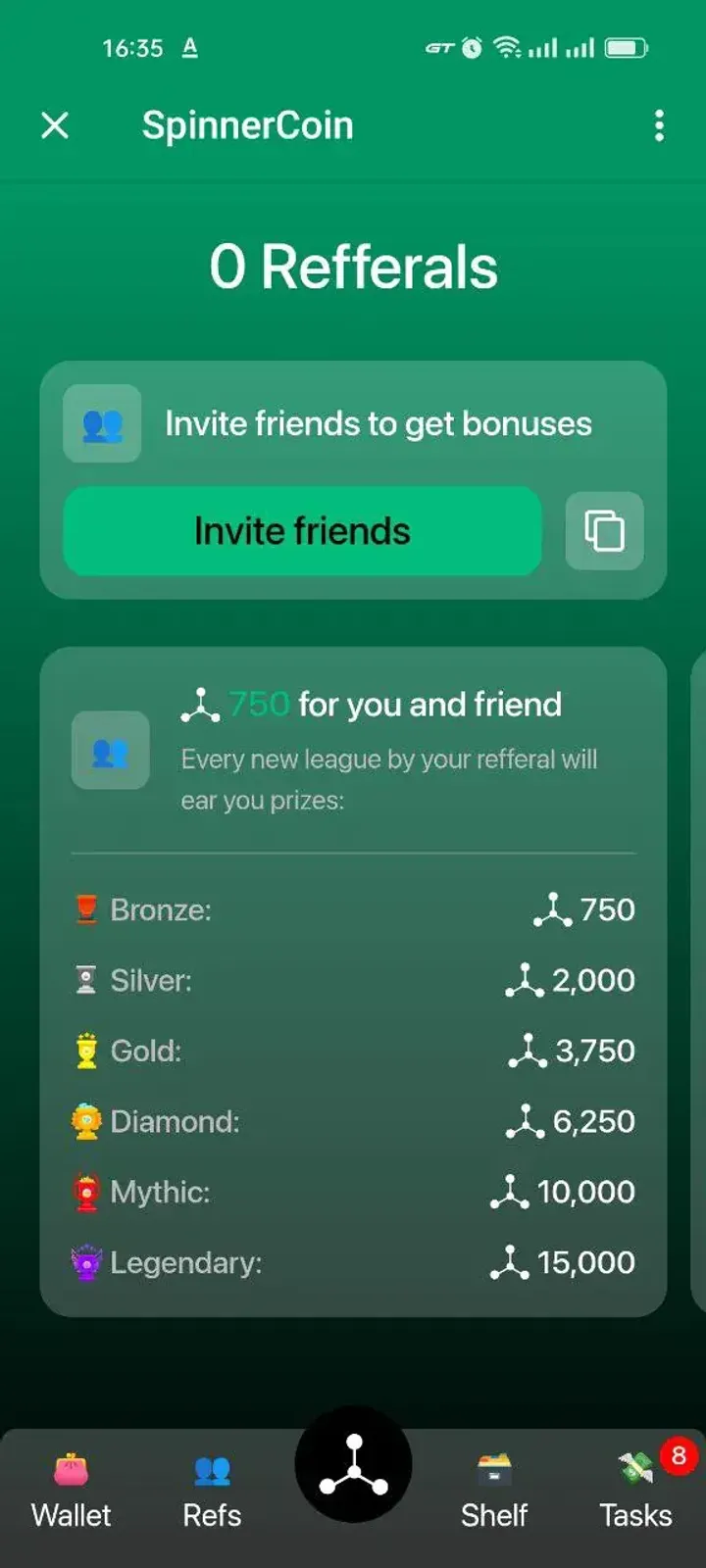Tap the Gold cup icon in the list
Viewport: 706px width, 1568px height.
(86, 1051)
